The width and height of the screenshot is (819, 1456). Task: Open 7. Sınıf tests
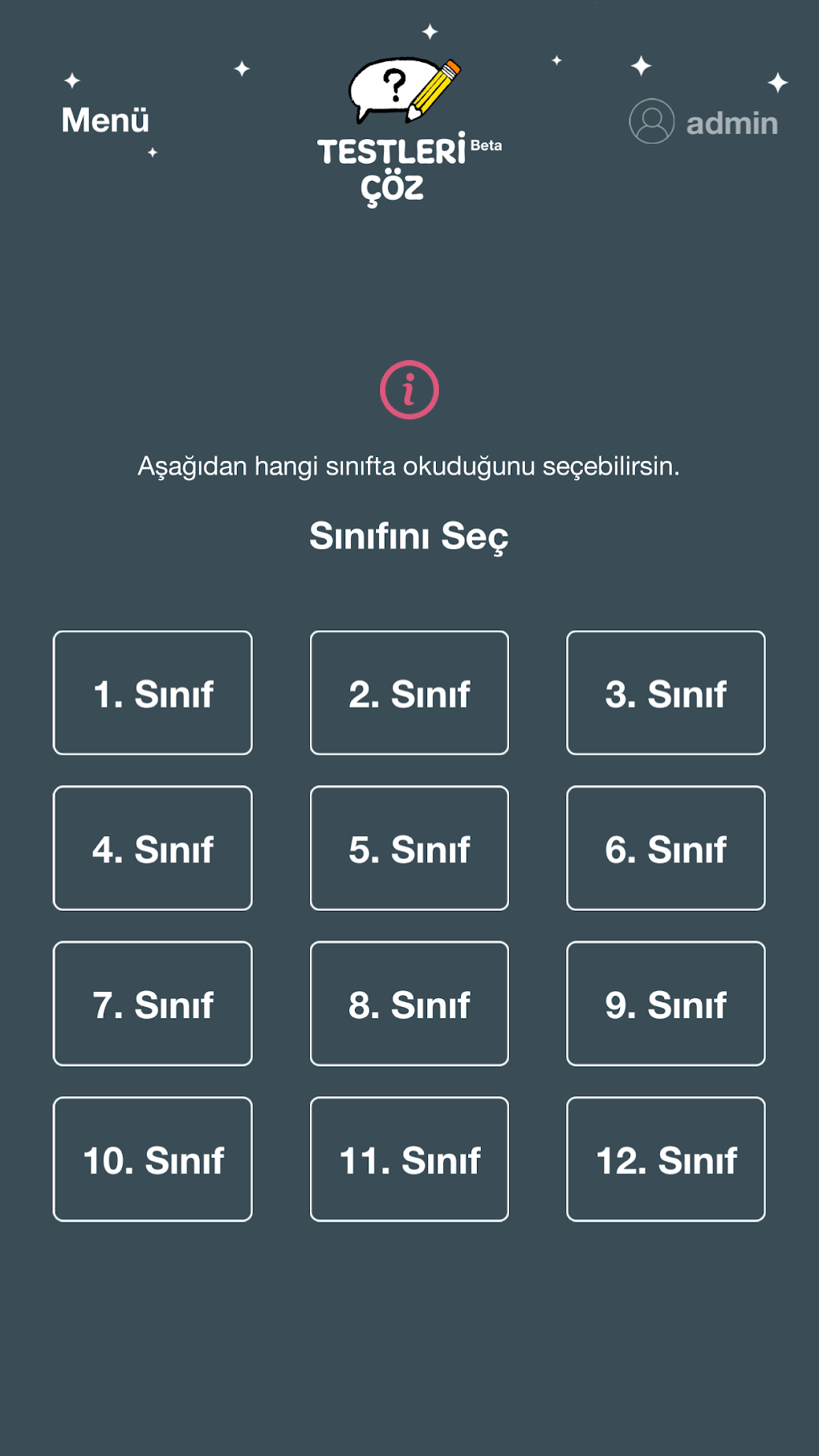pos(153,1004)
